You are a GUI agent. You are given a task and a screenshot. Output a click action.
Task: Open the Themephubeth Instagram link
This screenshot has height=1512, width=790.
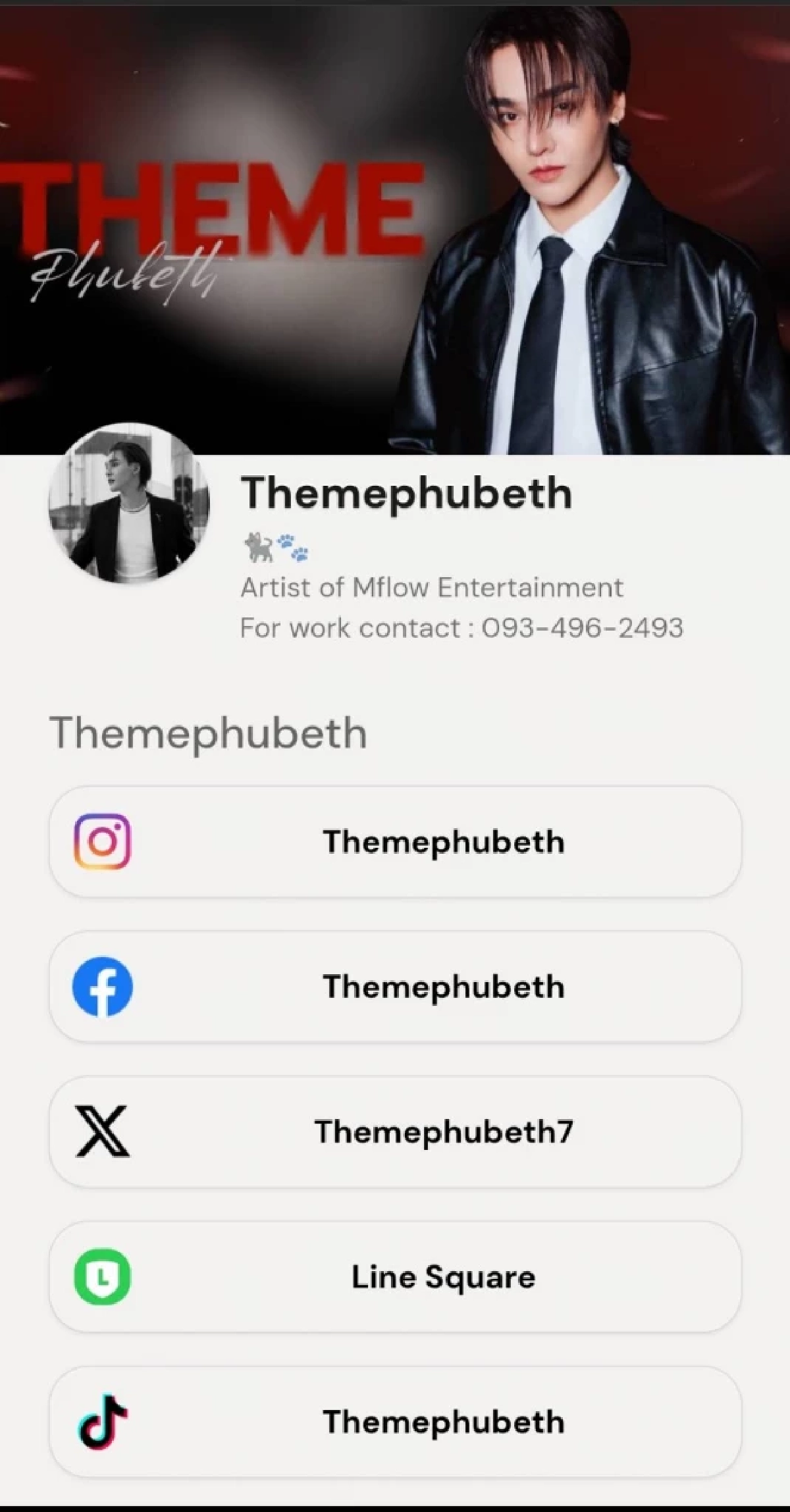tap(395, 841)
